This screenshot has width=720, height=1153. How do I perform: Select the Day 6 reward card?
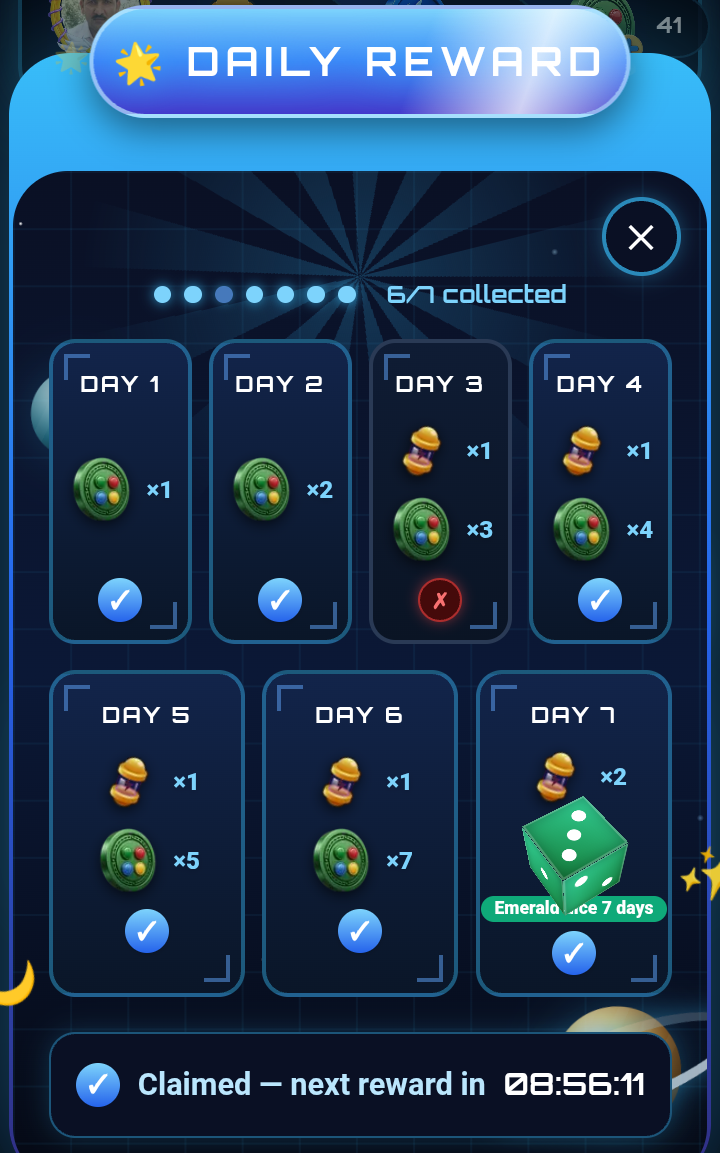360,833
